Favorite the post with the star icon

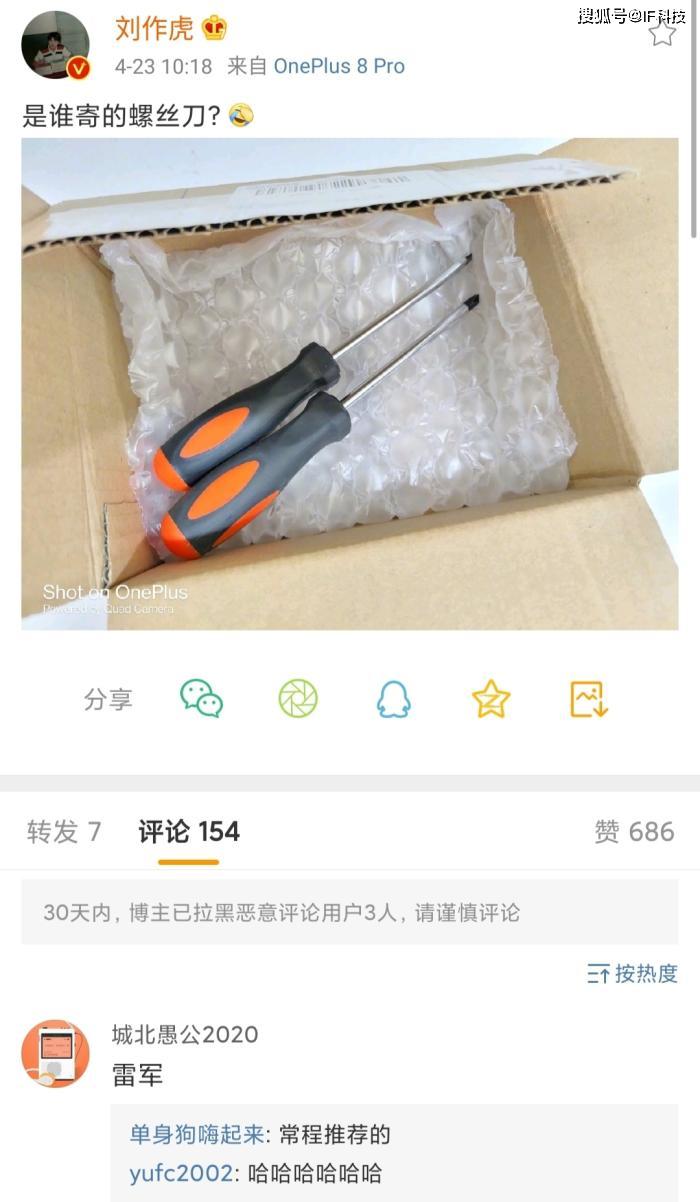pos(662,33)
